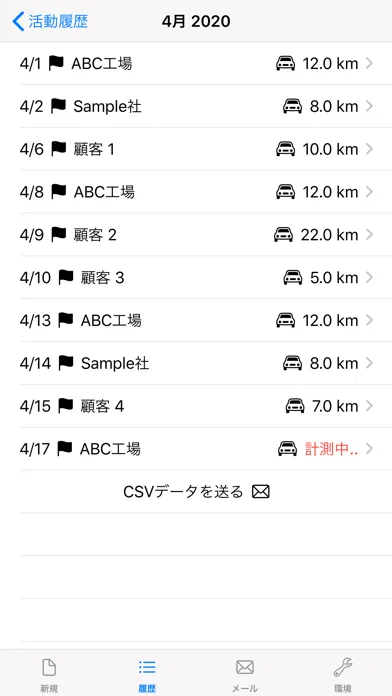Tap CSVデータを送る to send CSV data
392x696 pixels.
(196, 491)
